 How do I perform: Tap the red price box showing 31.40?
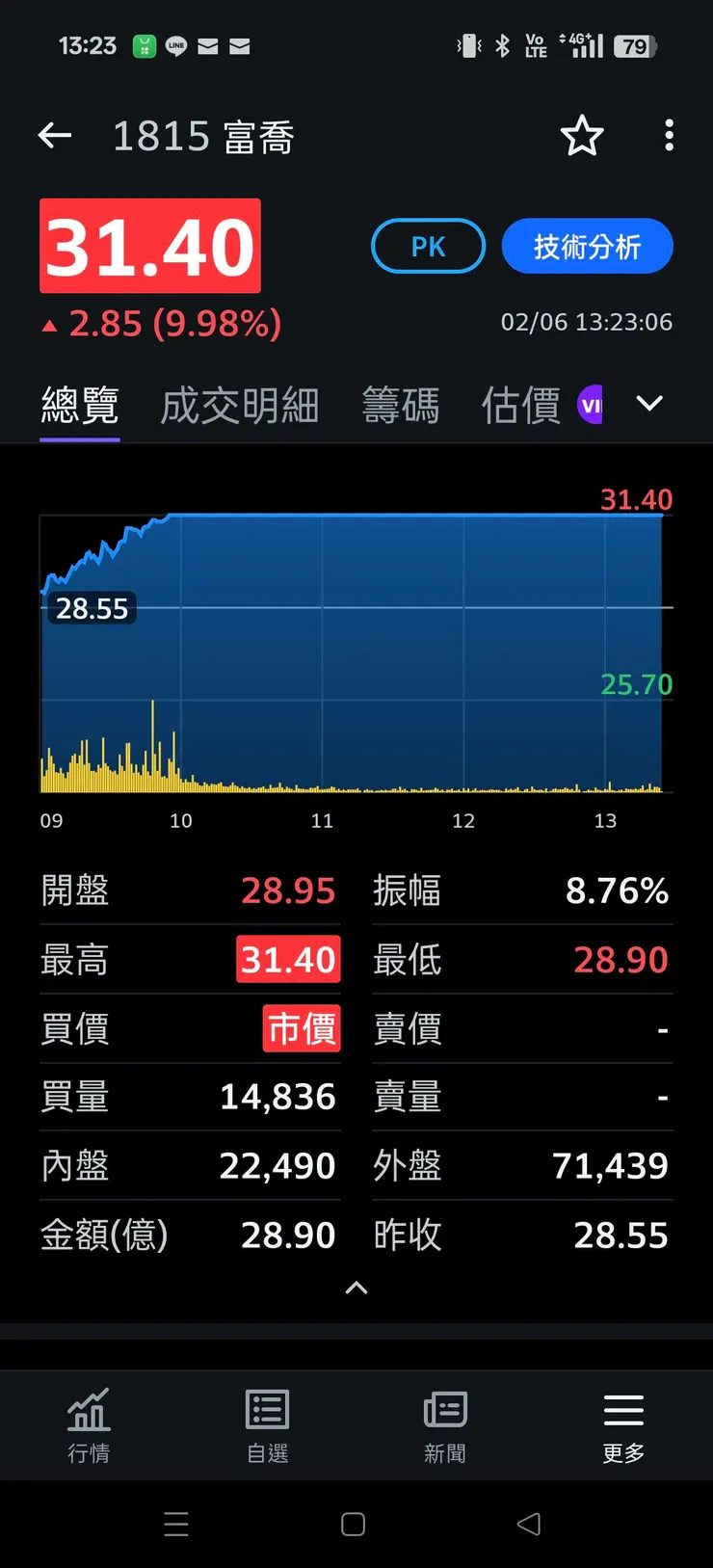149,246
